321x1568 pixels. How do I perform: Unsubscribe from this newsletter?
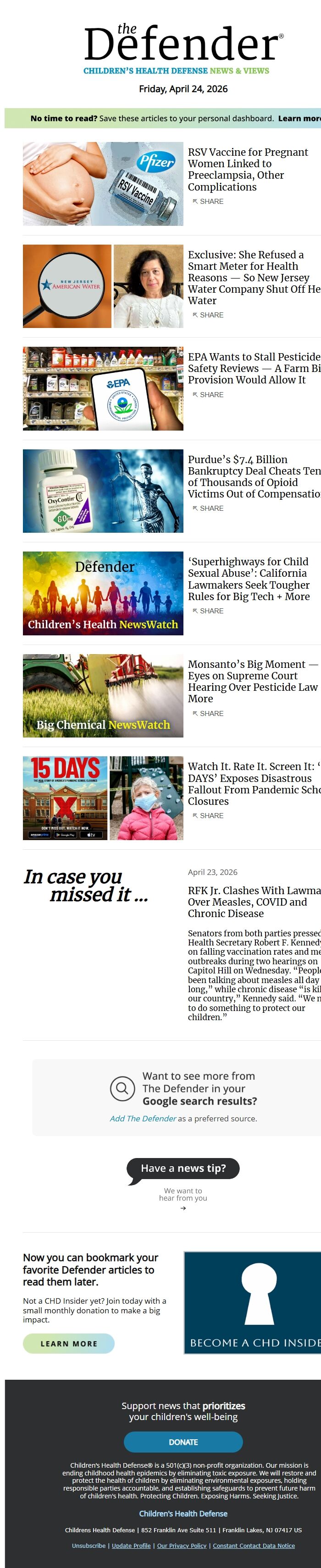click(89, 1546)
